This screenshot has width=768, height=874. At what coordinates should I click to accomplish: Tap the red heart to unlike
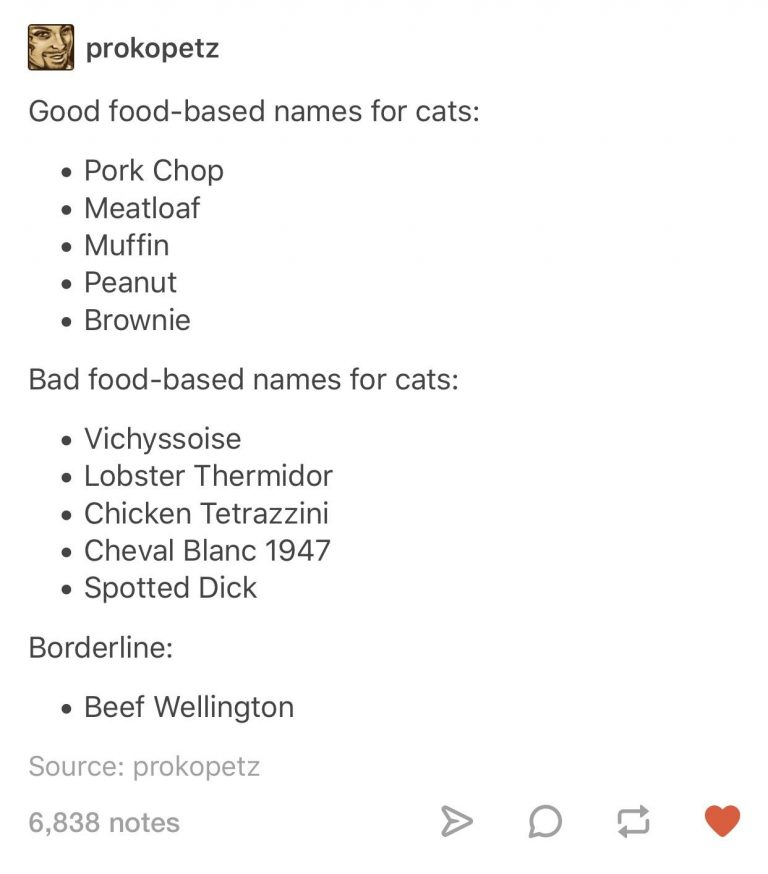pyautogui.click(x=722, y=821)
